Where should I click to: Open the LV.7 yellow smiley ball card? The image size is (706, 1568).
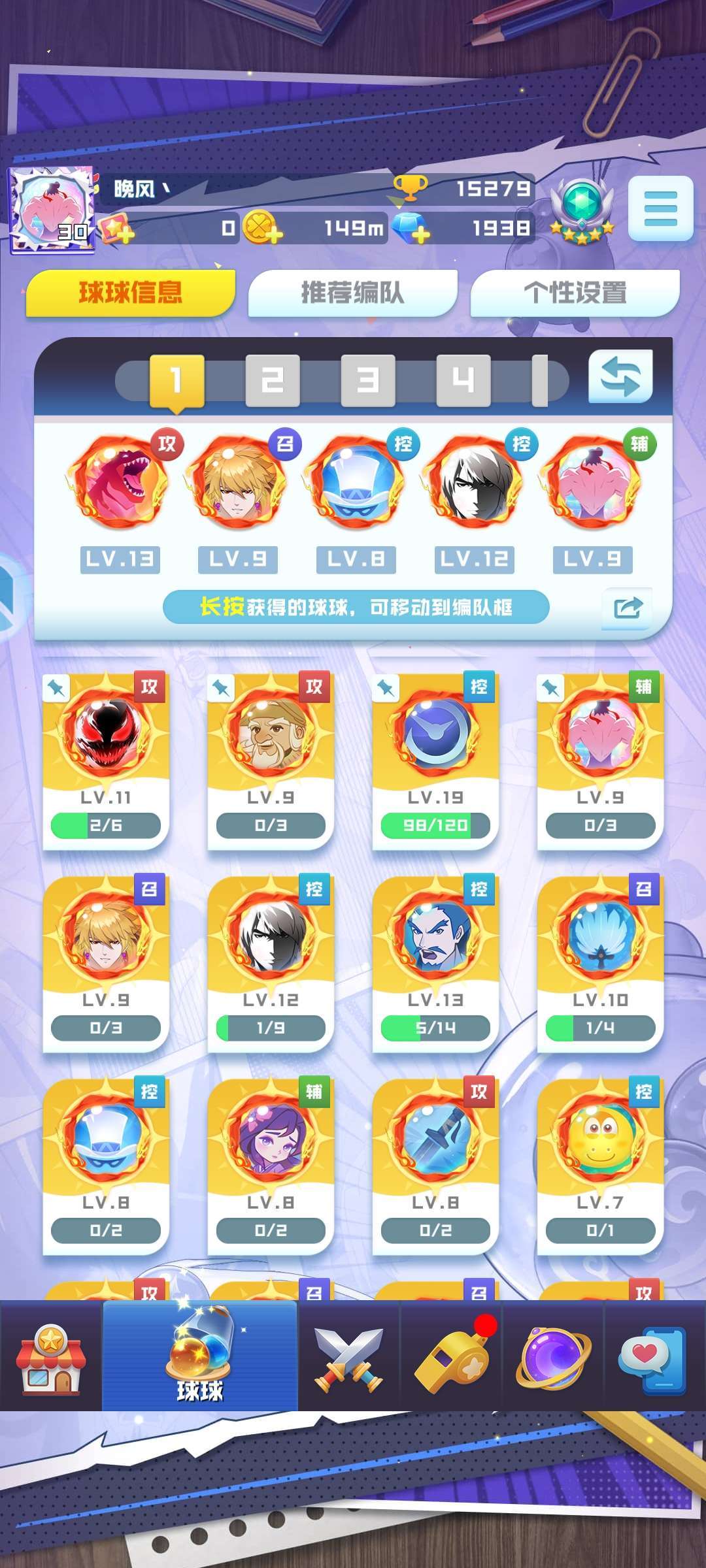click(x=600, y=1166)
